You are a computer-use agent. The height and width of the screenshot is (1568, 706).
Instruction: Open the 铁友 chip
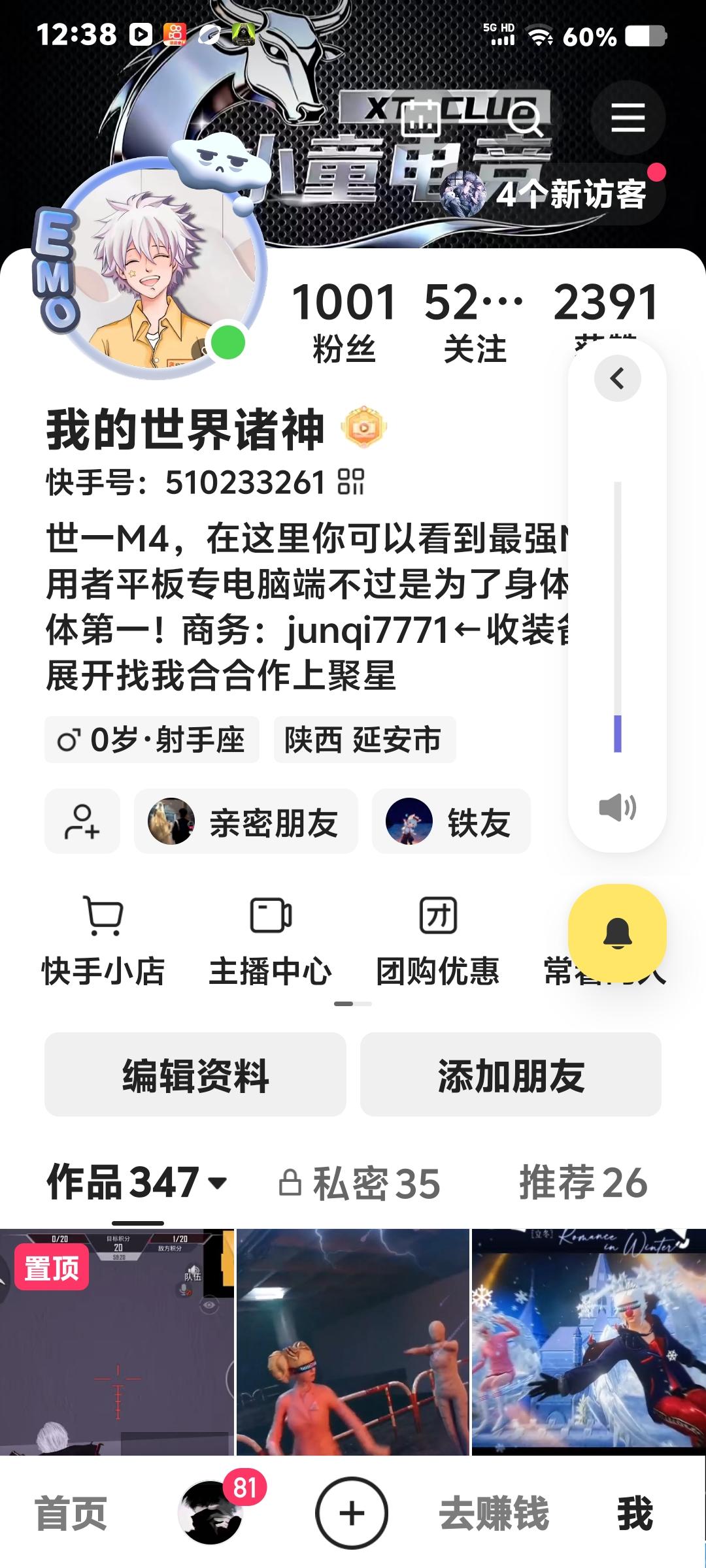pyautogui.click(x=451, y=821)
